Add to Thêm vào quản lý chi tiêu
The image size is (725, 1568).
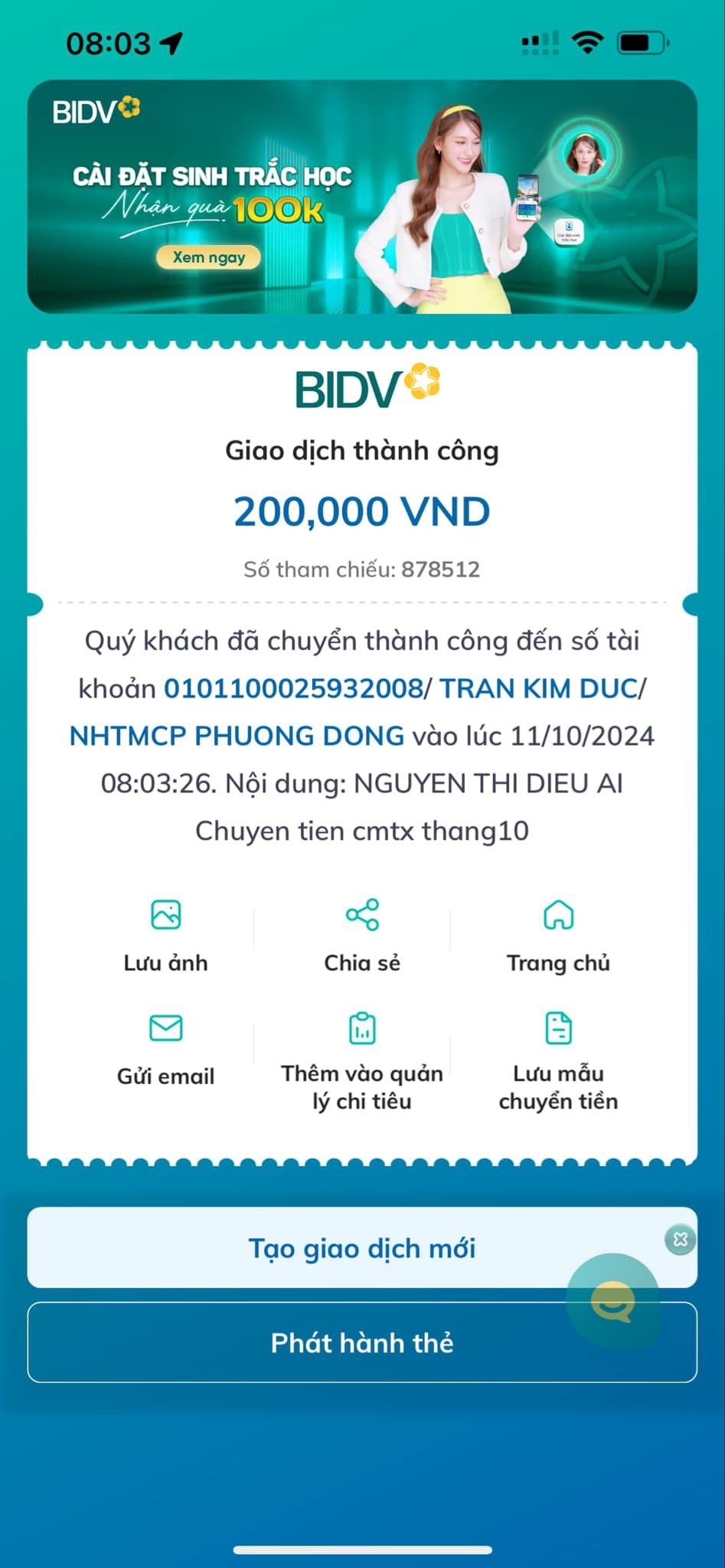coord(362,1060)
